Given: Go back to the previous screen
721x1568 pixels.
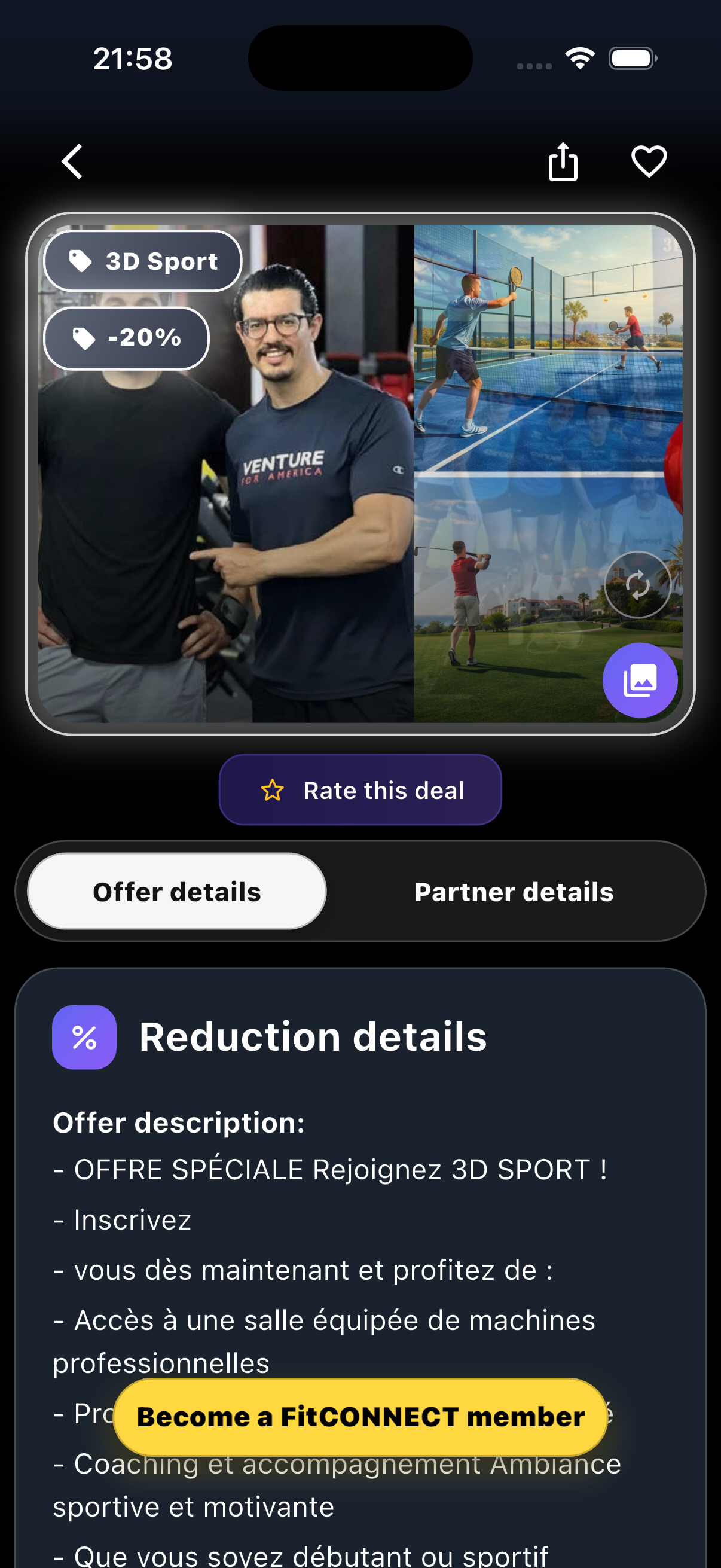Looking at the screenshot, I should tap(72, 162).
